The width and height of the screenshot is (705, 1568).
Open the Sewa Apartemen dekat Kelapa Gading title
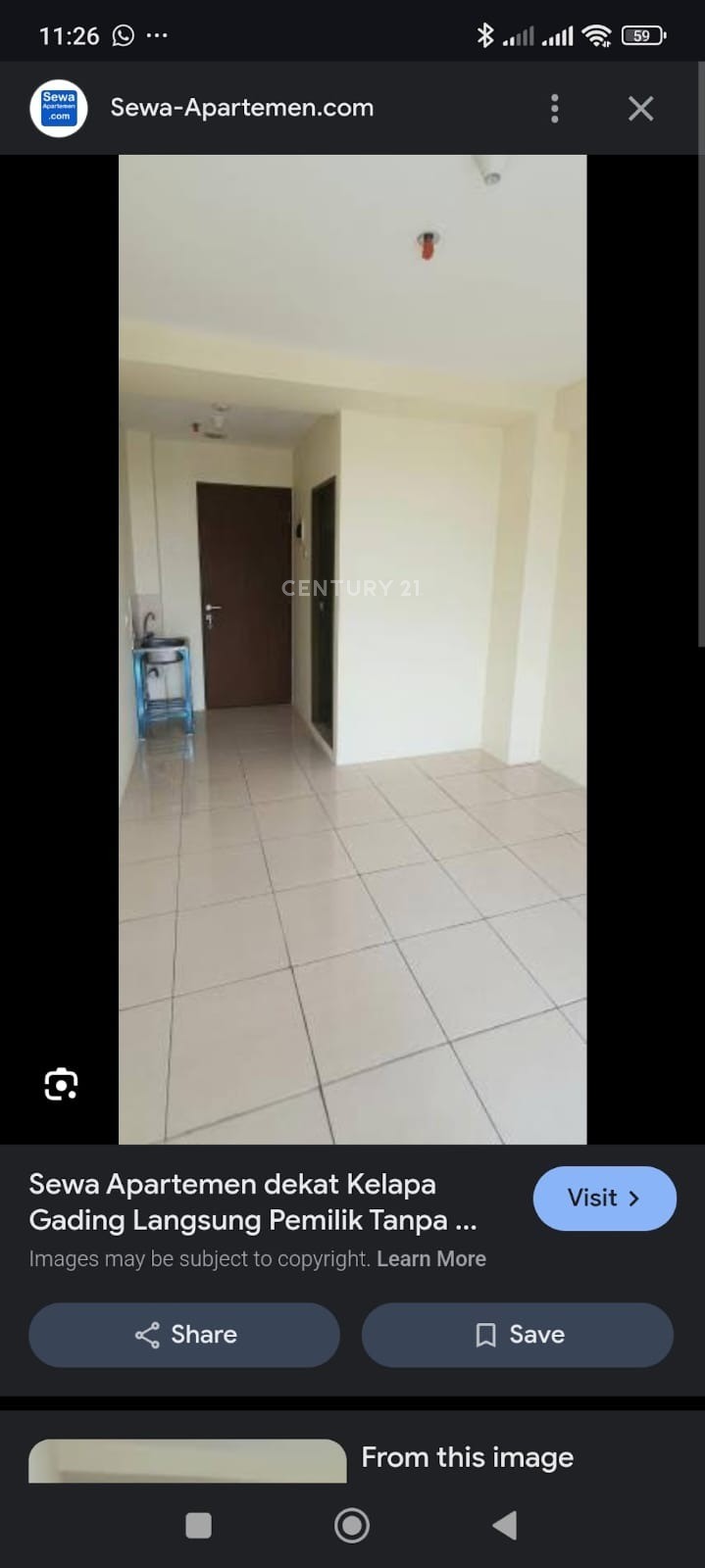253,1201
